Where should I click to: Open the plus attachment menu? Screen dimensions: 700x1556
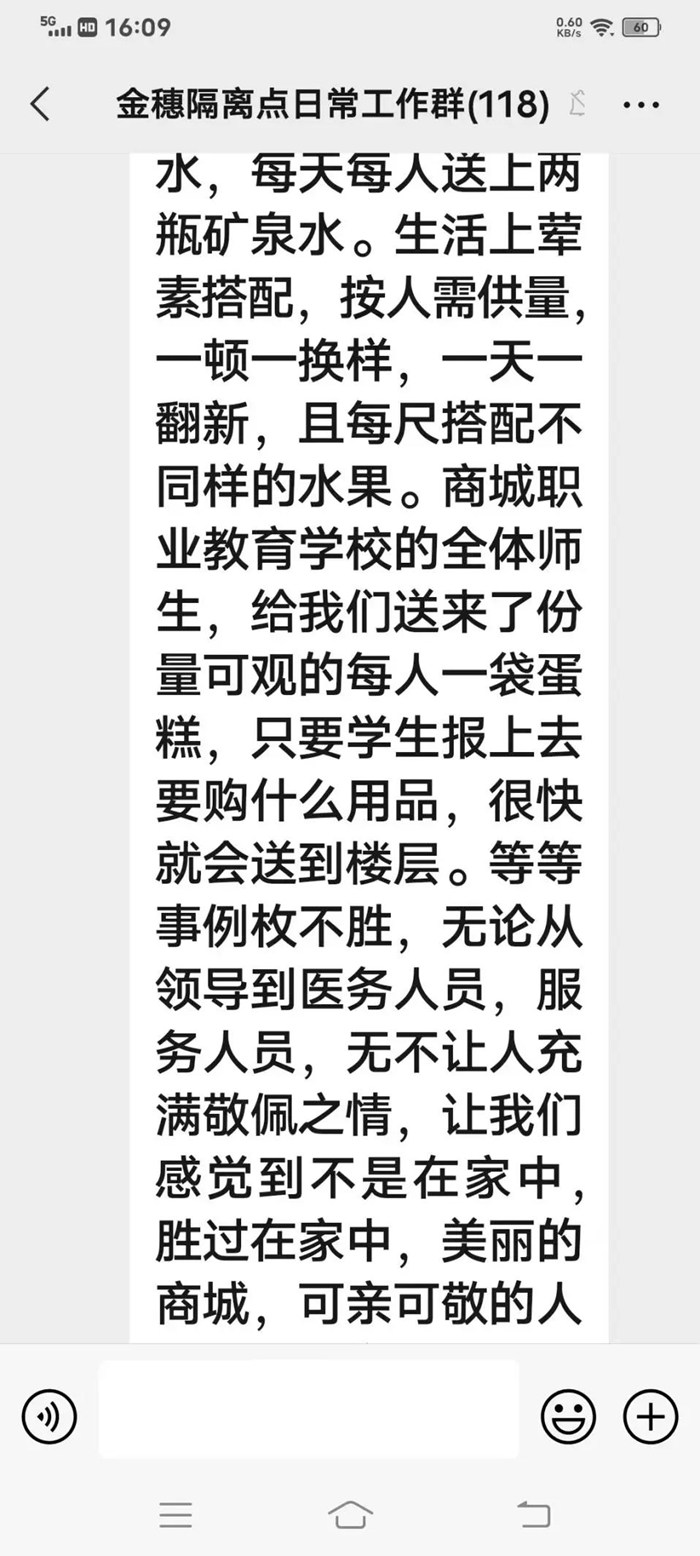[x=650, y=1416]
